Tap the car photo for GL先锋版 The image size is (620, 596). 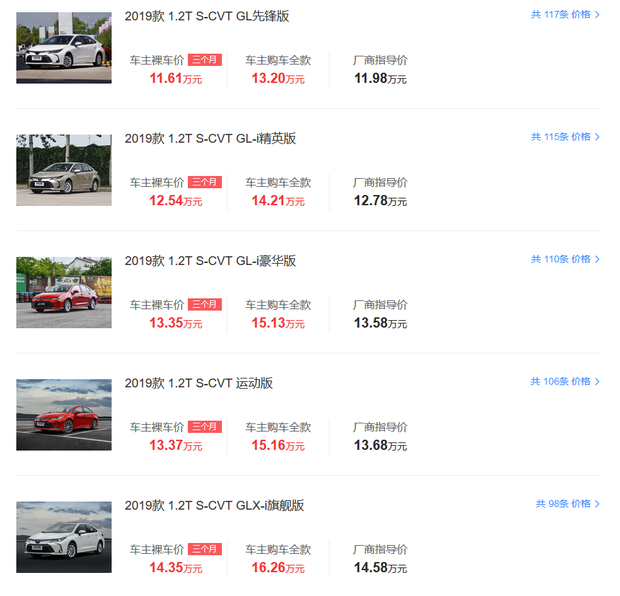coord(64,48)
